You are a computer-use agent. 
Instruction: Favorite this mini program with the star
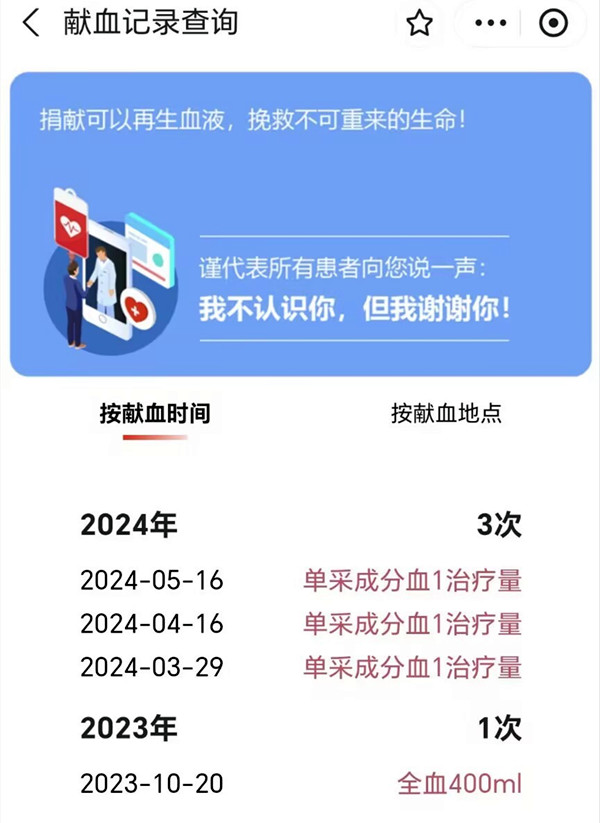point(419,24)
